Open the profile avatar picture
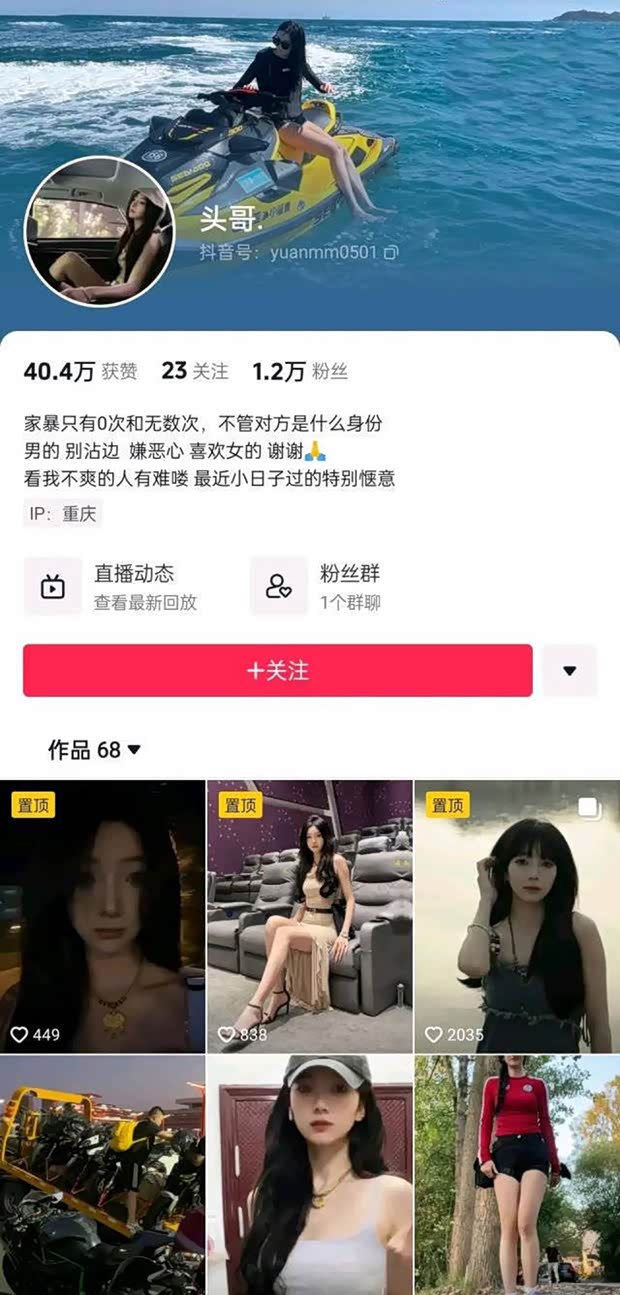The width and height of the screenshot is (620, 1295). tap(99, 231)
